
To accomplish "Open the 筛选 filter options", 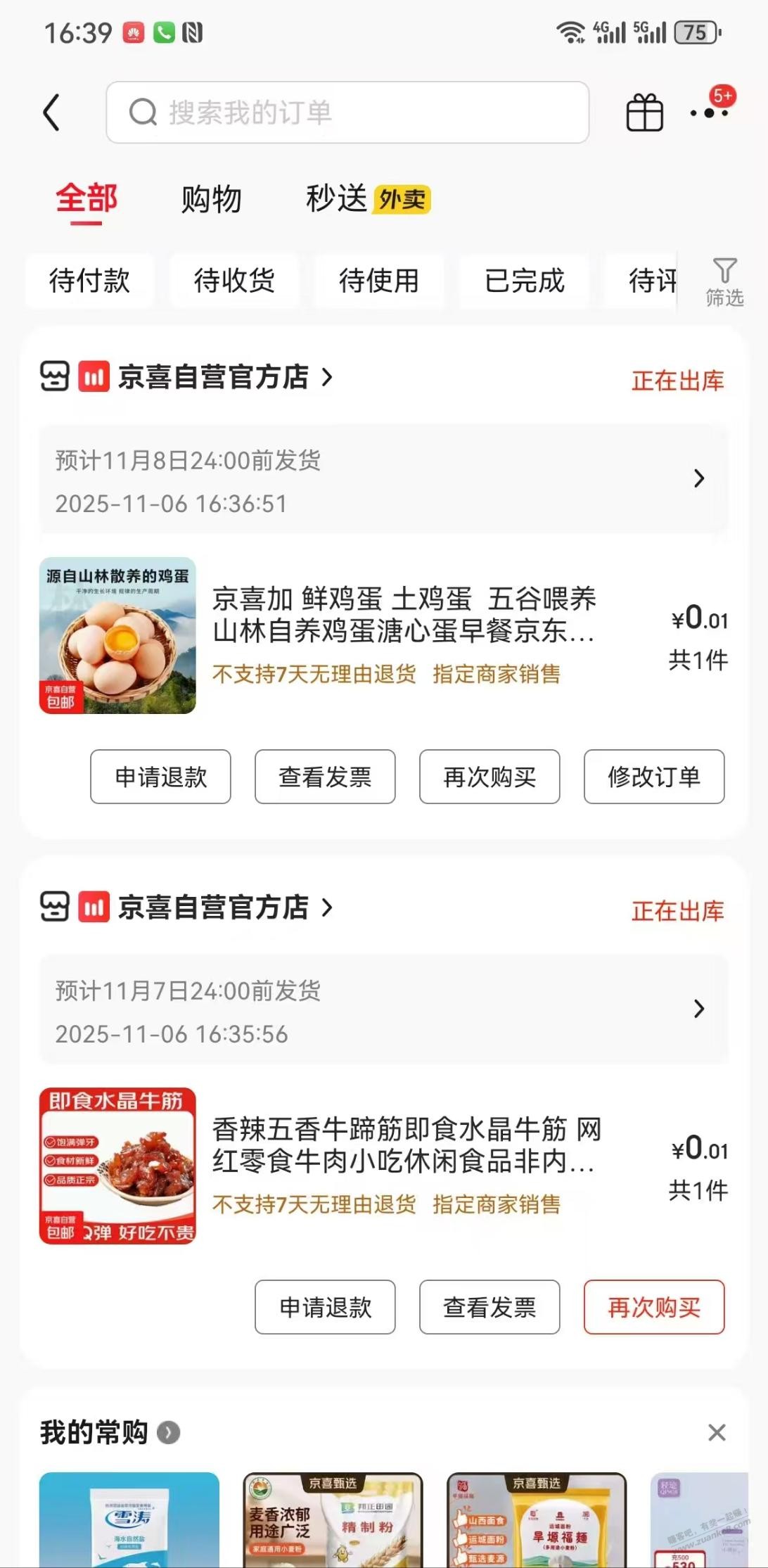I will click(x=724, y=281).
